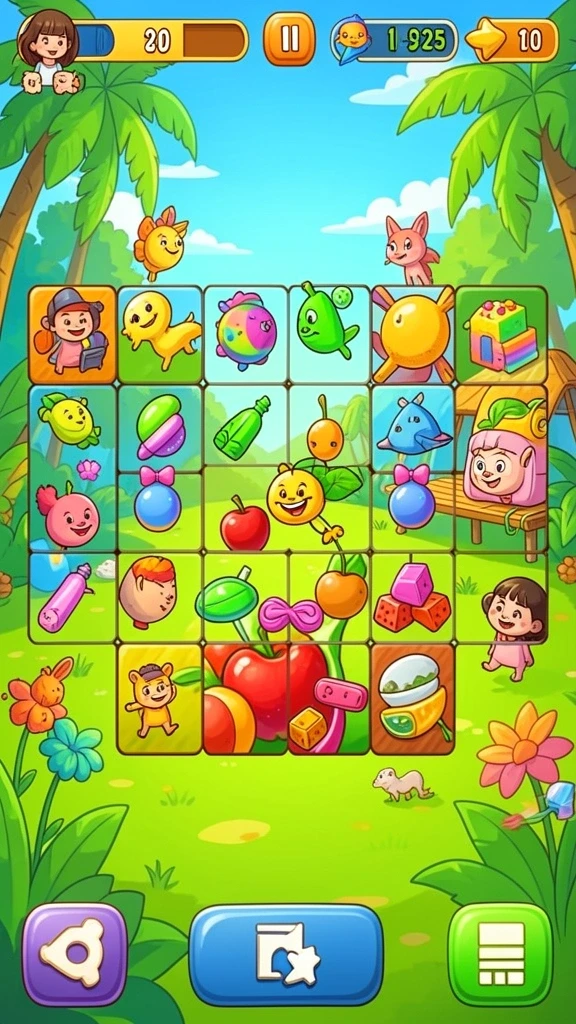Tap the blue star card button

point(286,955)
